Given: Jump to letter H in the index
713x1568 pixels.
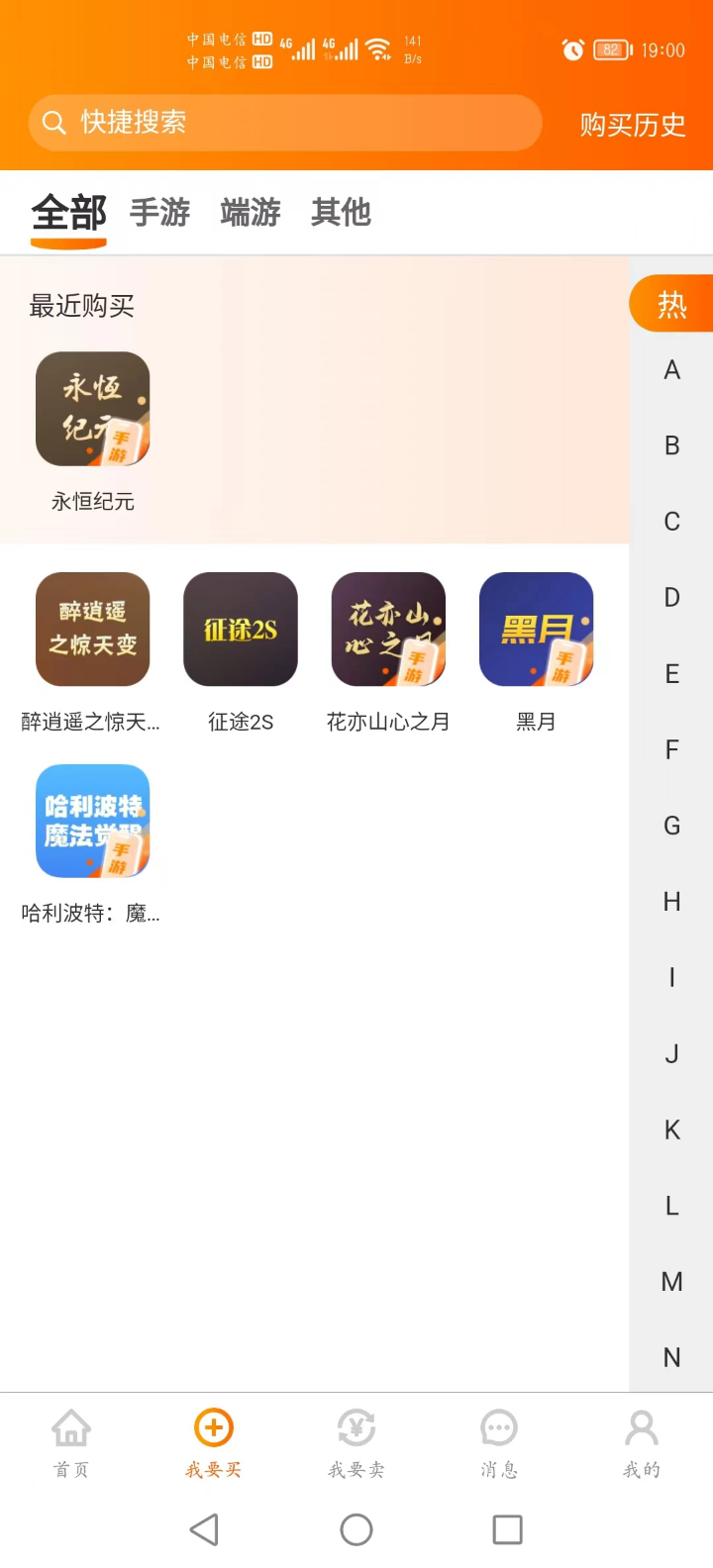Looking at the screenshot, I should coord(671,902).
